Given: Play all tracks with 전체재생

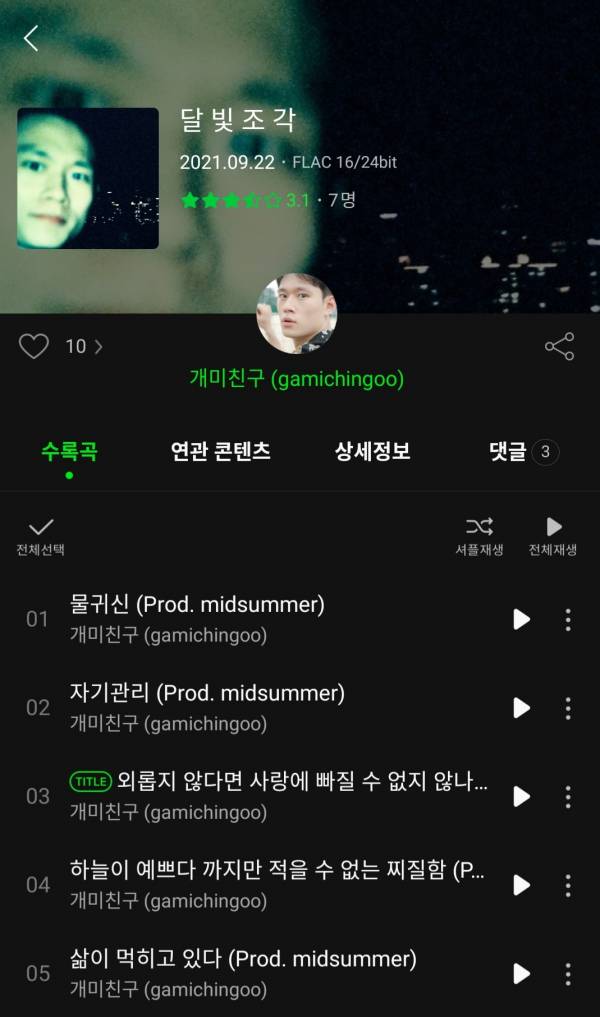Looking at the screenshot, I should [x=553, y=536].
